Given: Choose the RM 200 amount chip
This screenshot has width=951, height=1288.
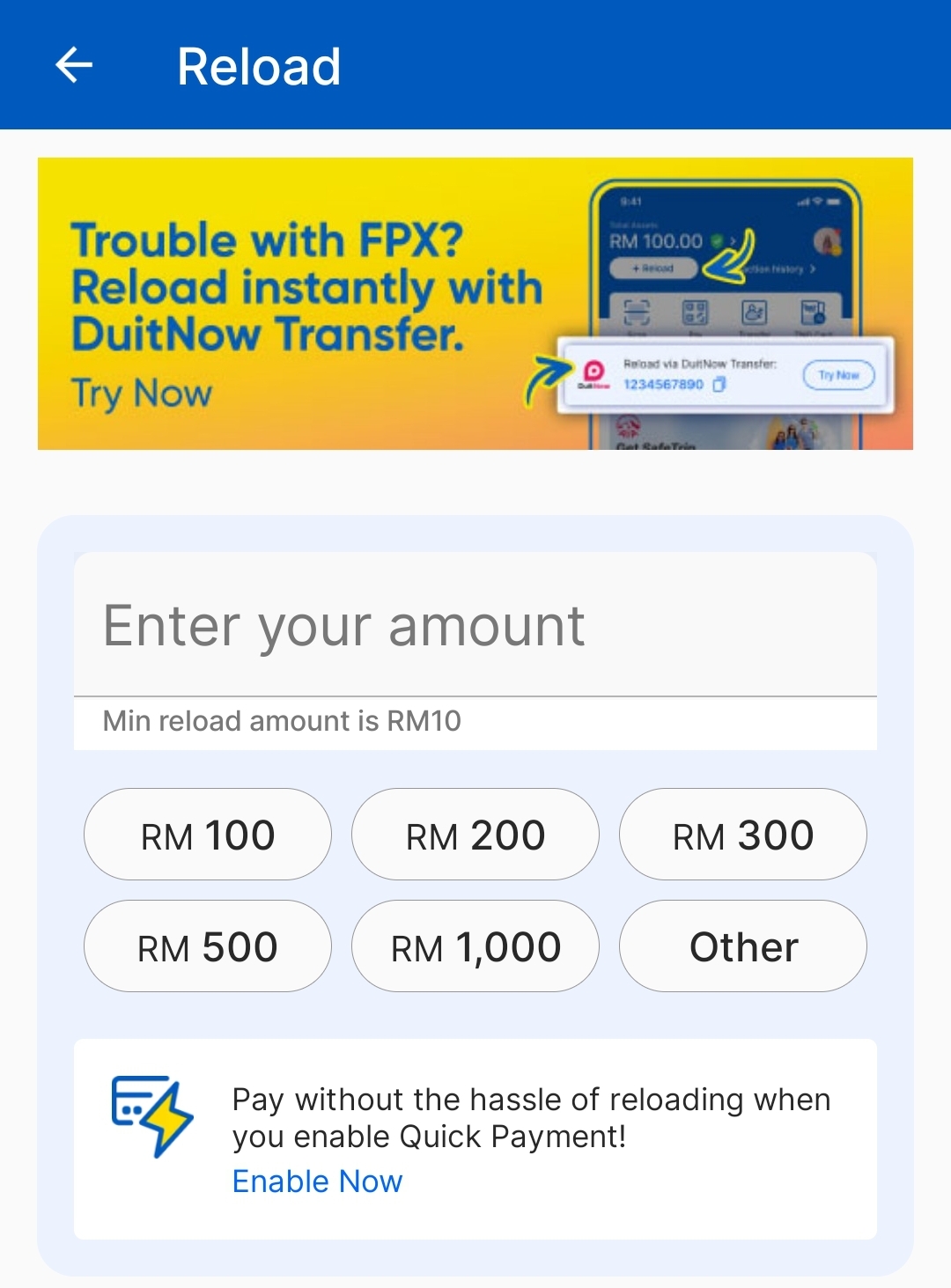Looking at the screenshot, I should click(x=475, y=835).
